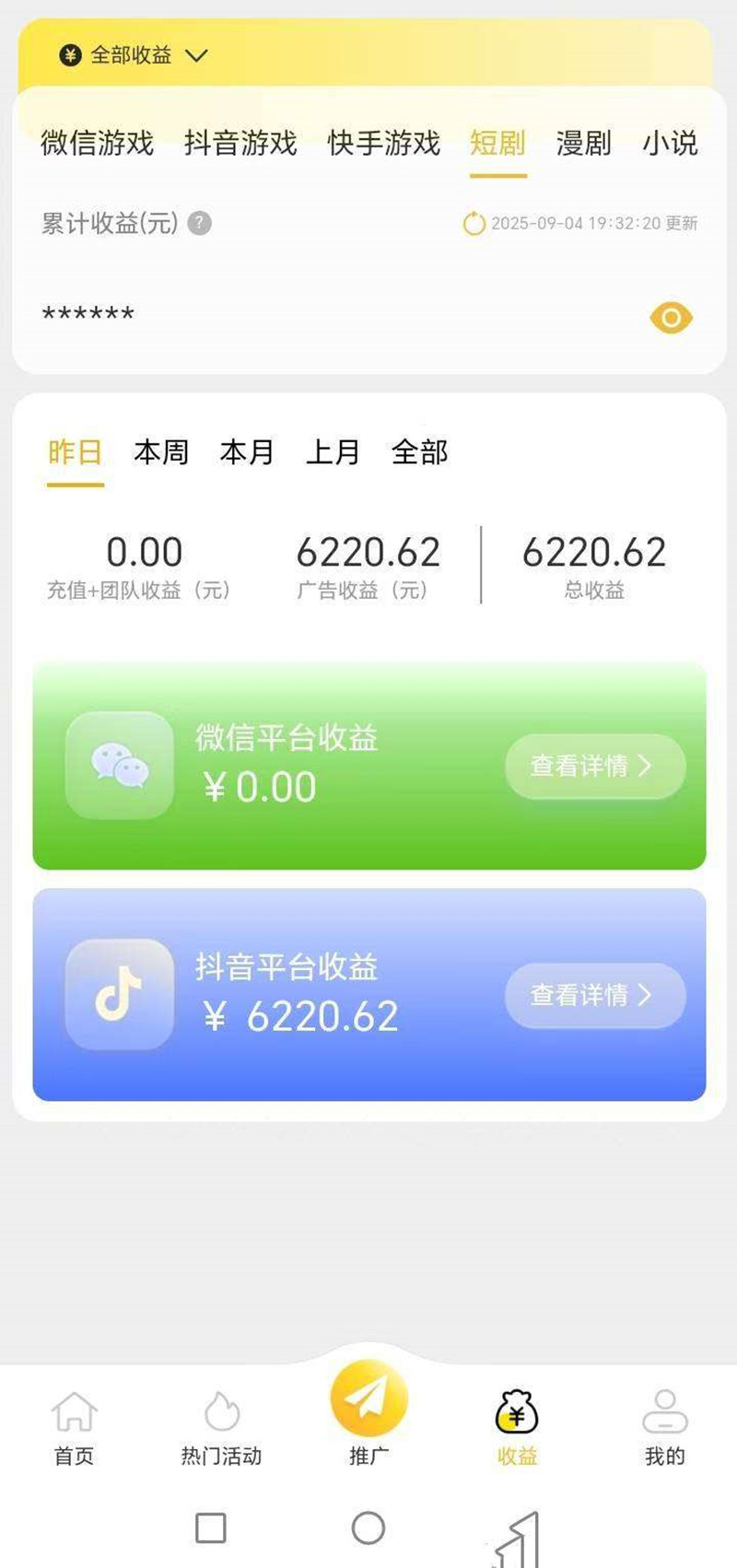Viewport: 737px width, 1568px height.
Task: Go to the 首页 tab
Action: tap(74, 1426)
